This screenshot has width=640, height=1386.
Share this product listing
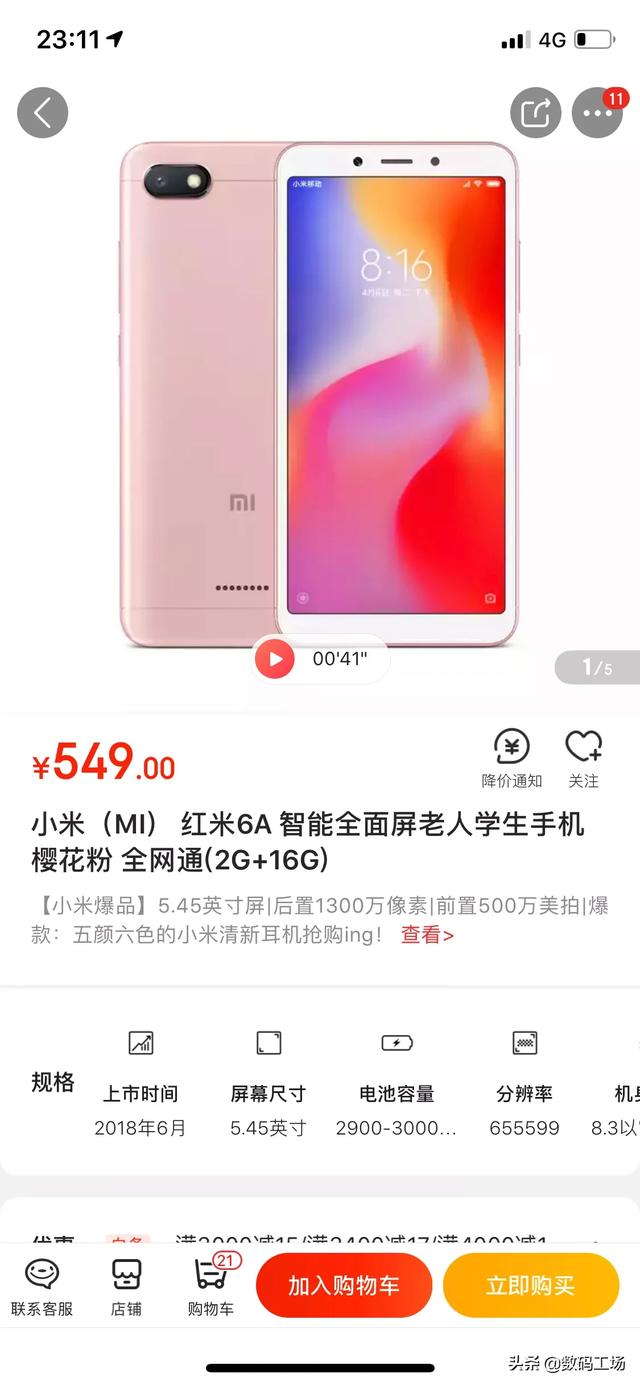(535, 112)
